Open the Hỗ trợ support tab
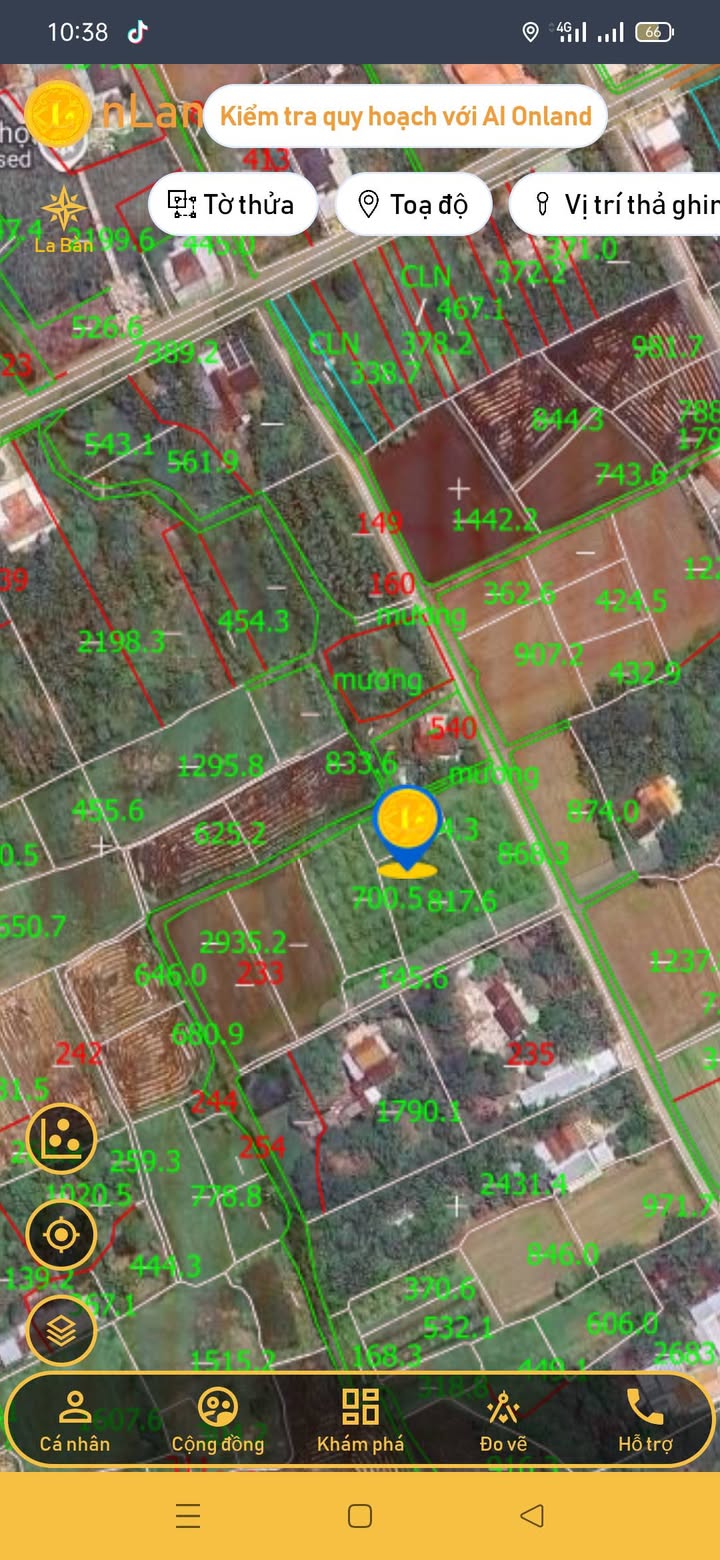The width and height of the screenshot is (720, 1560). coord(645,1420)
